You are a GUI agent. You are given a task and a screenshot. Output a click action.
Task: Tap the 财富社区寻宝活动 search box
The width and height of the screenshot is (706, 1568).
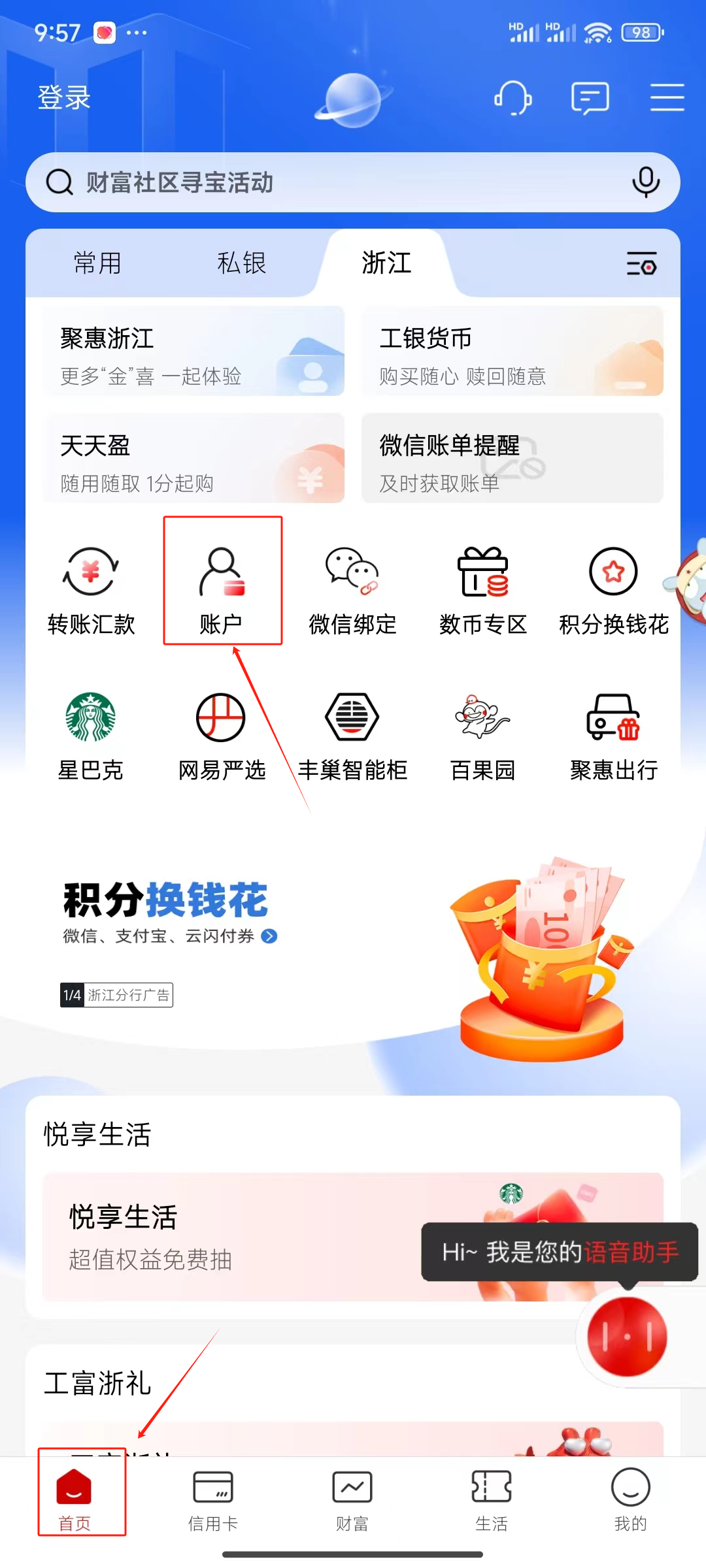coord(327,182)
